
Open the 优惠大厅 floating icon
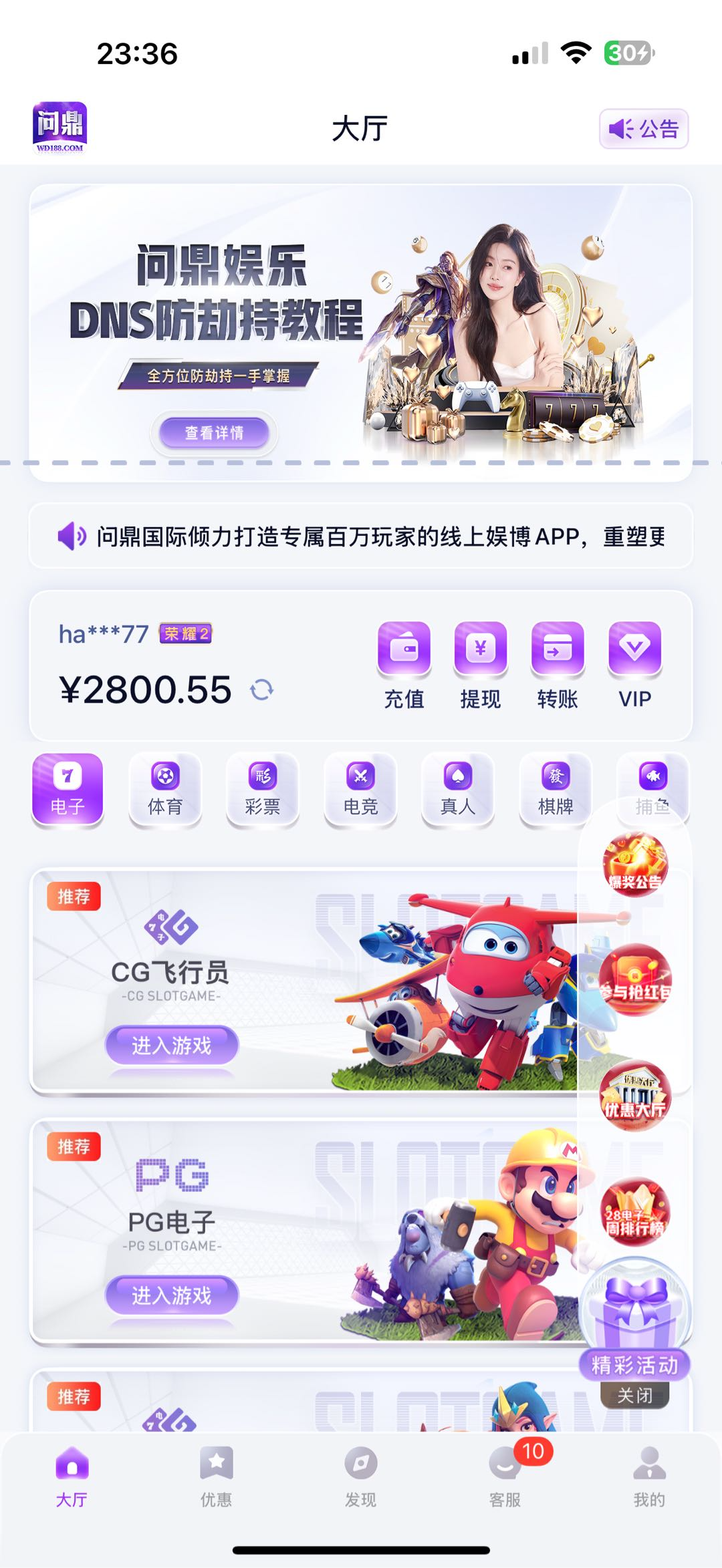tap(634, 1096)
